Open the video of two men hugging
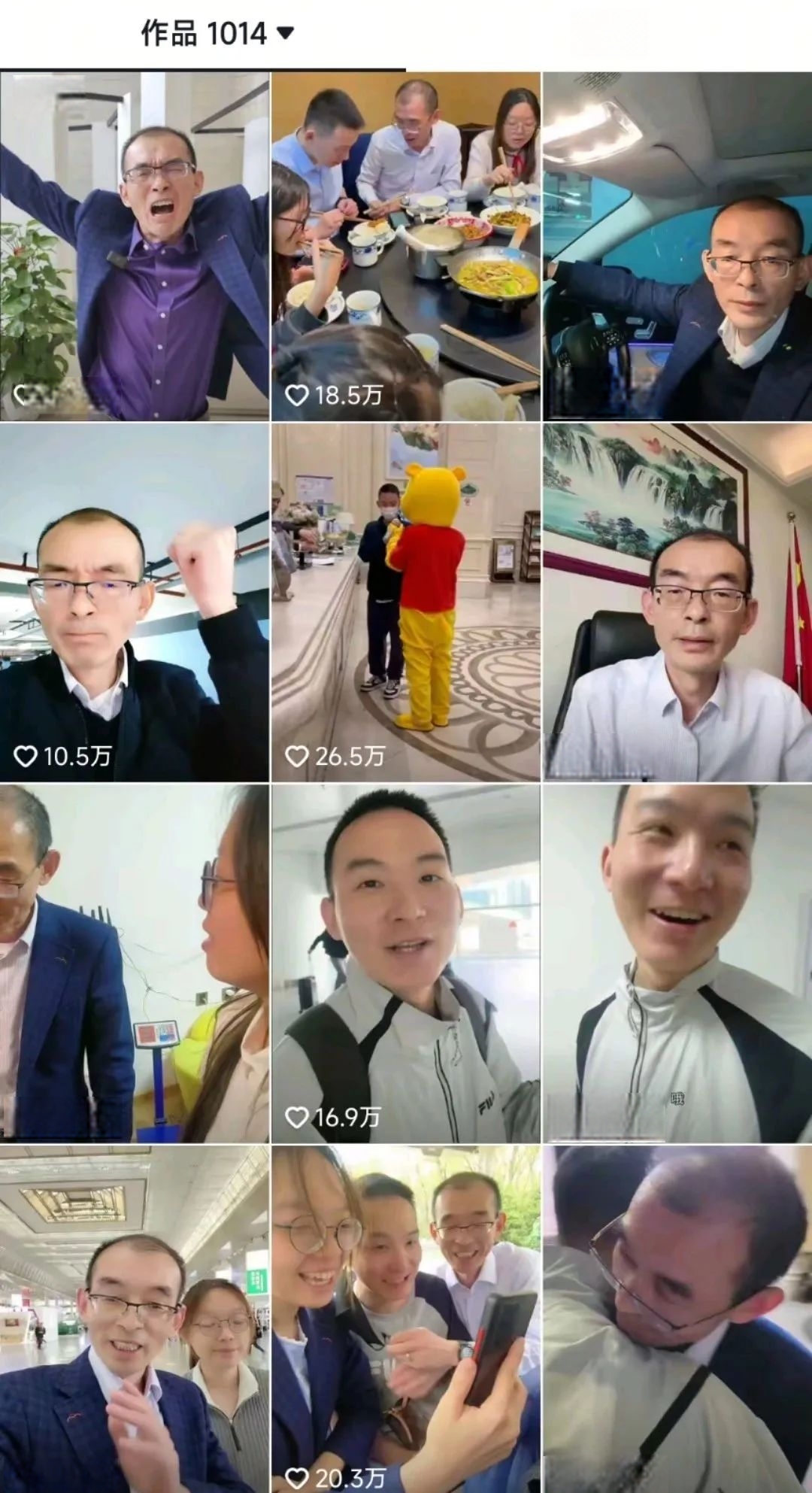This screenshot has width=812, height=1493. (x=677, y=1316)
